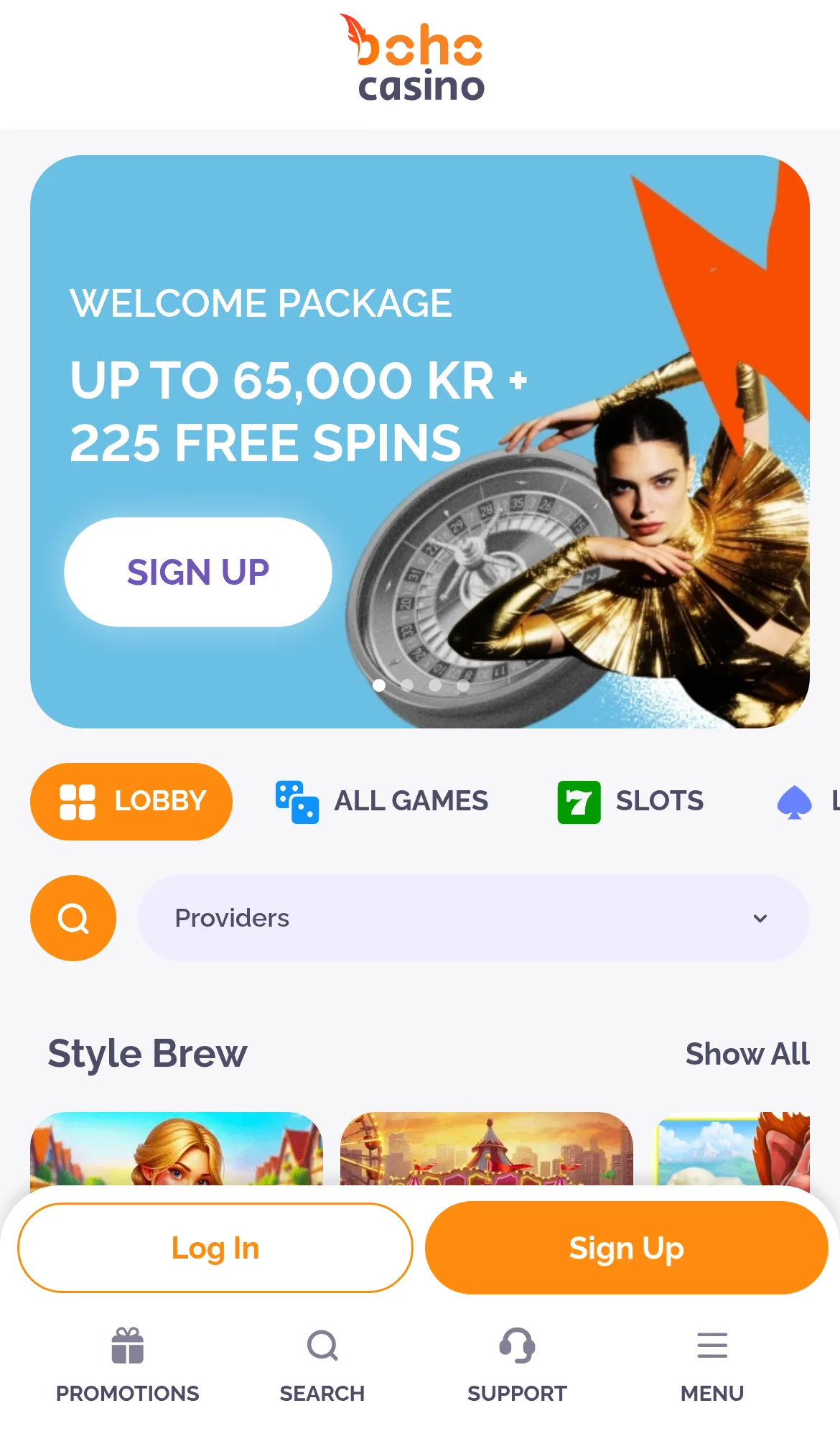Open the blonde woman game thumbnail
The height and width of the screenshot is (1431, 840).
click(177, 1149)
